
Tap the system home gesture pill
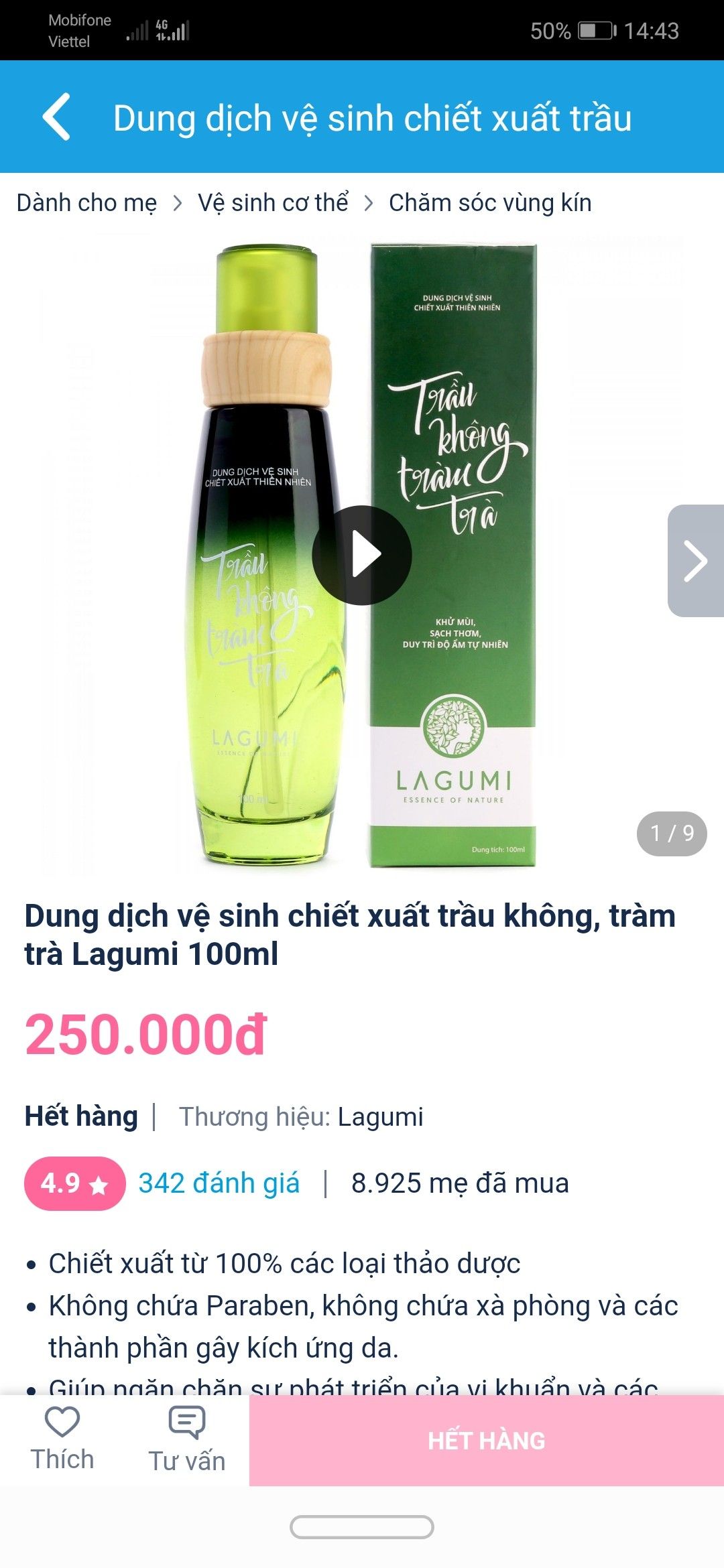pos(362,1527)
